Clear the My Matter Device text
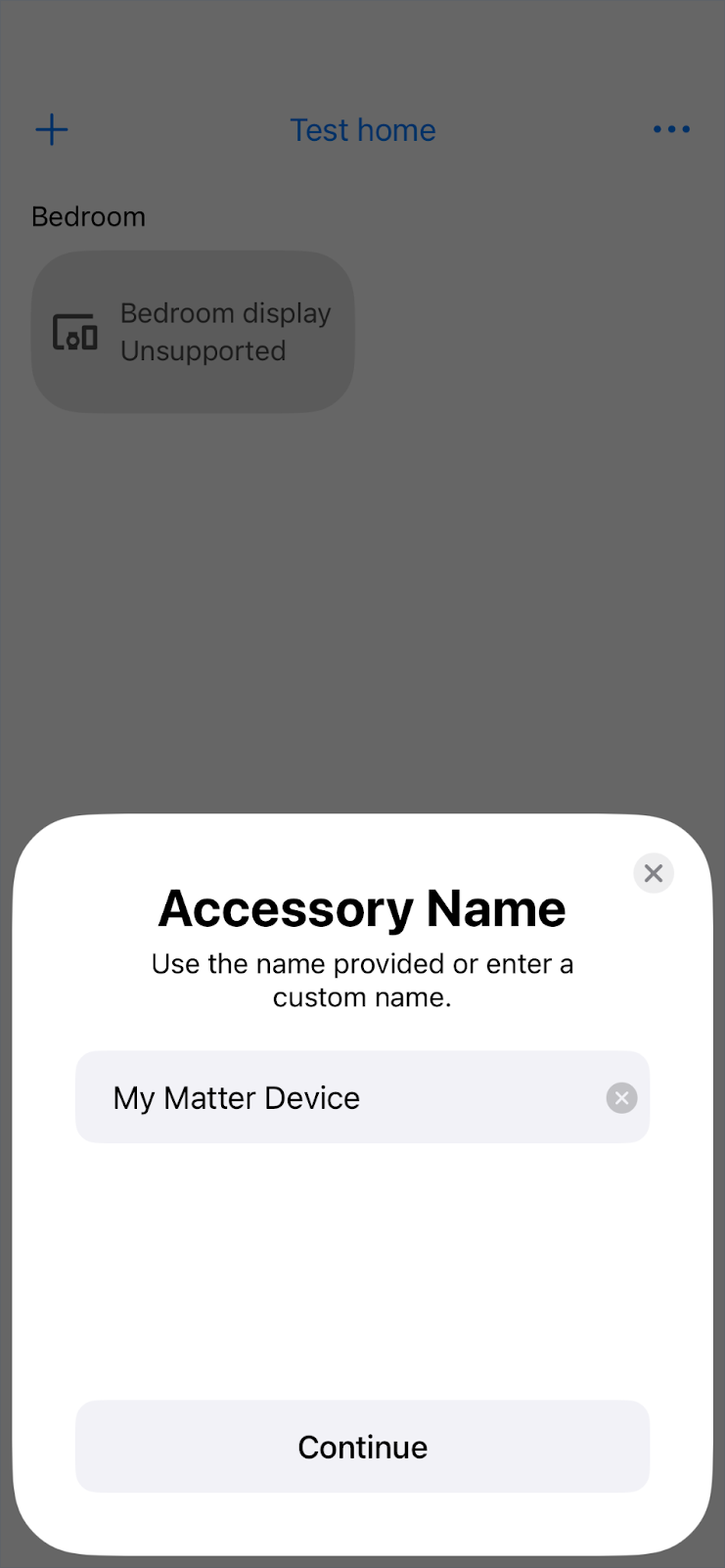725x1568 pixels. tap(621, 1098)
